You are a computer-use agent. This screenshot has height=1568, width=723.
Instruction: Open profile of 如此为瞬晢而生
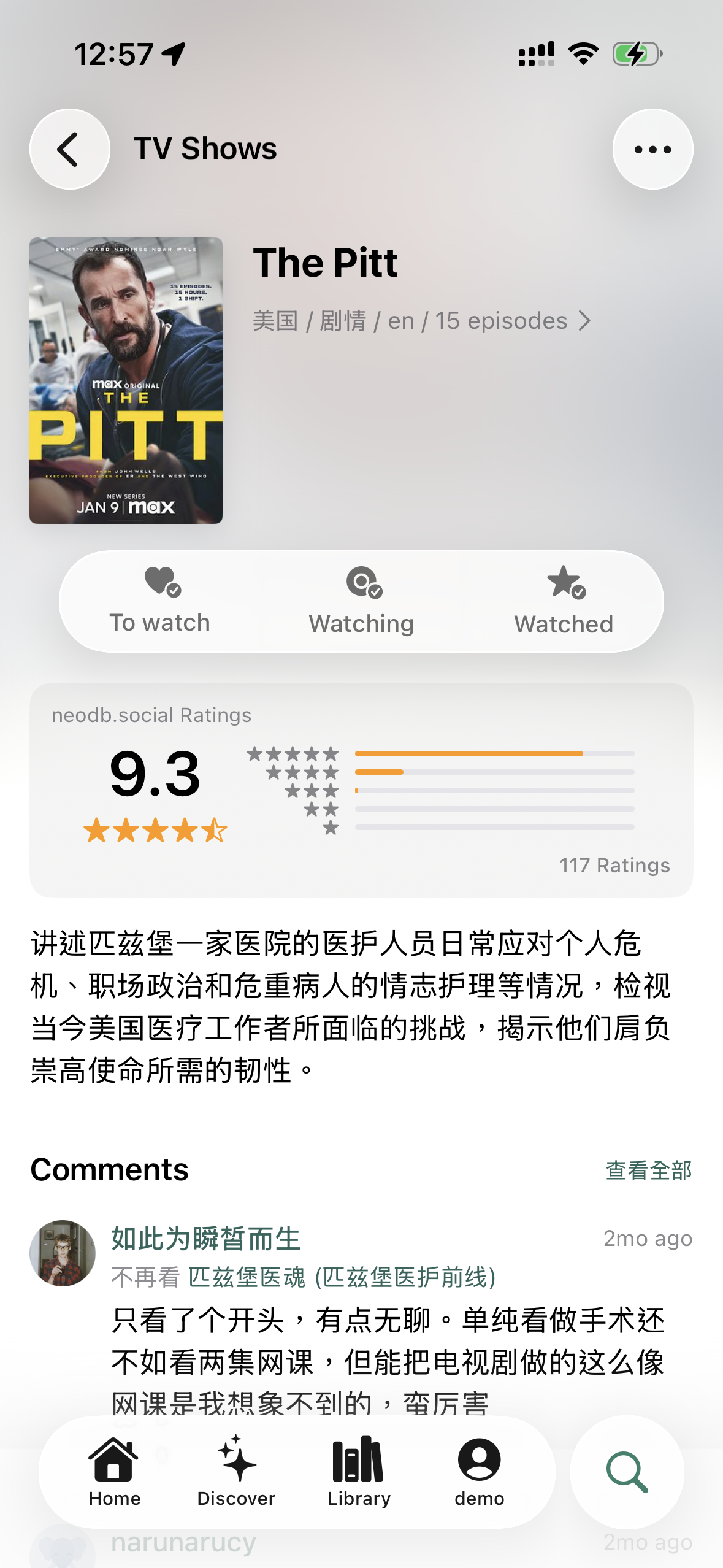coord(206,1238)
